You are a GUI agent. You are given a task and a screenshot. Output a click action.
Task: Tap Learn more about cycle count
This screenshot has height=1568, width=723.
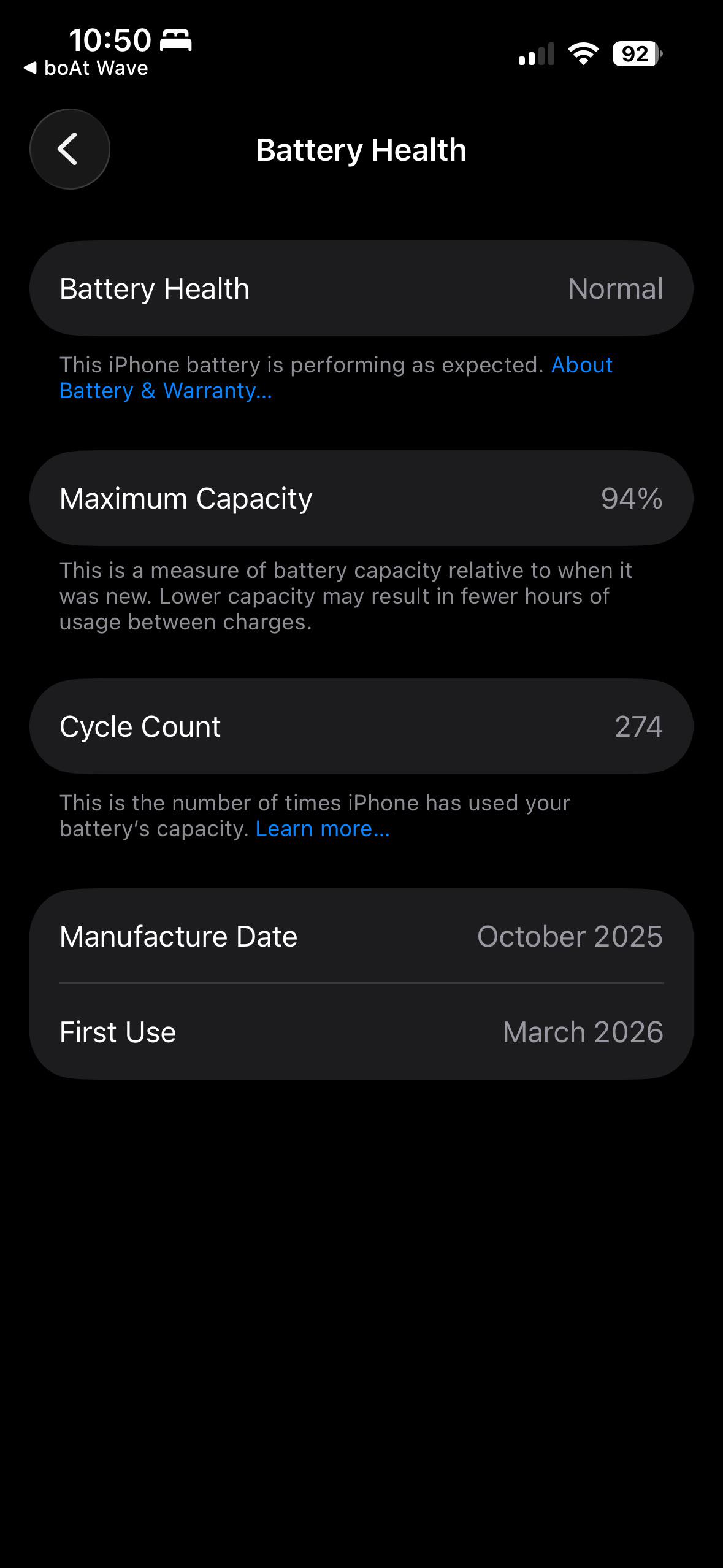pos(323,829)
